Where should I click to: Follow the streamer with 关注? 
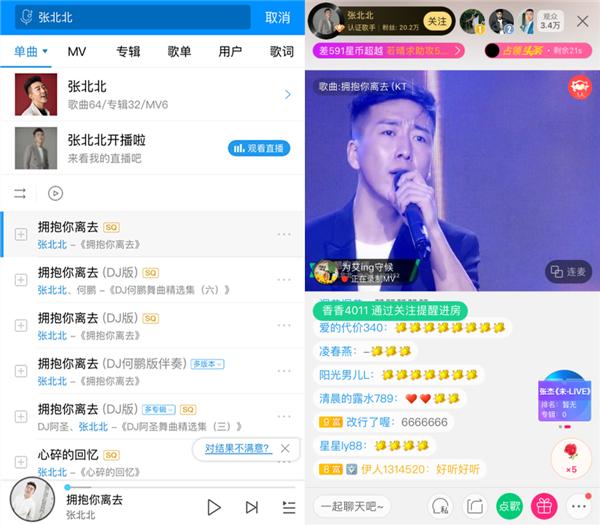[x=437, y=21]
